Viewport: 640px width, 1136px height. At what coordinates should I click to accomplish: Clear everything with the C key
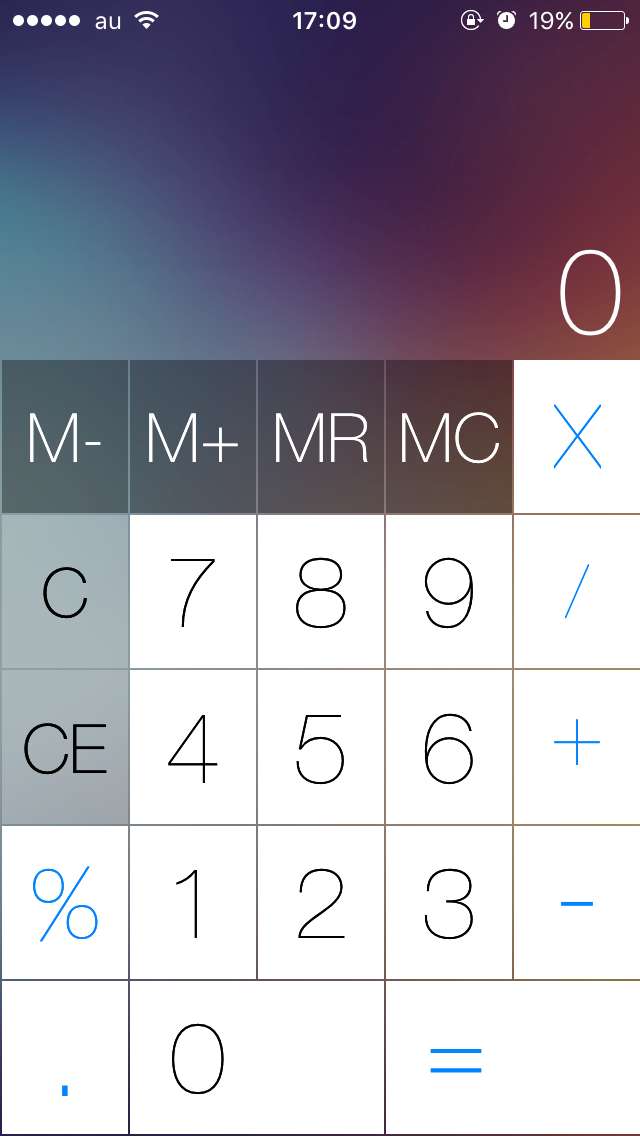pos(65,592)
